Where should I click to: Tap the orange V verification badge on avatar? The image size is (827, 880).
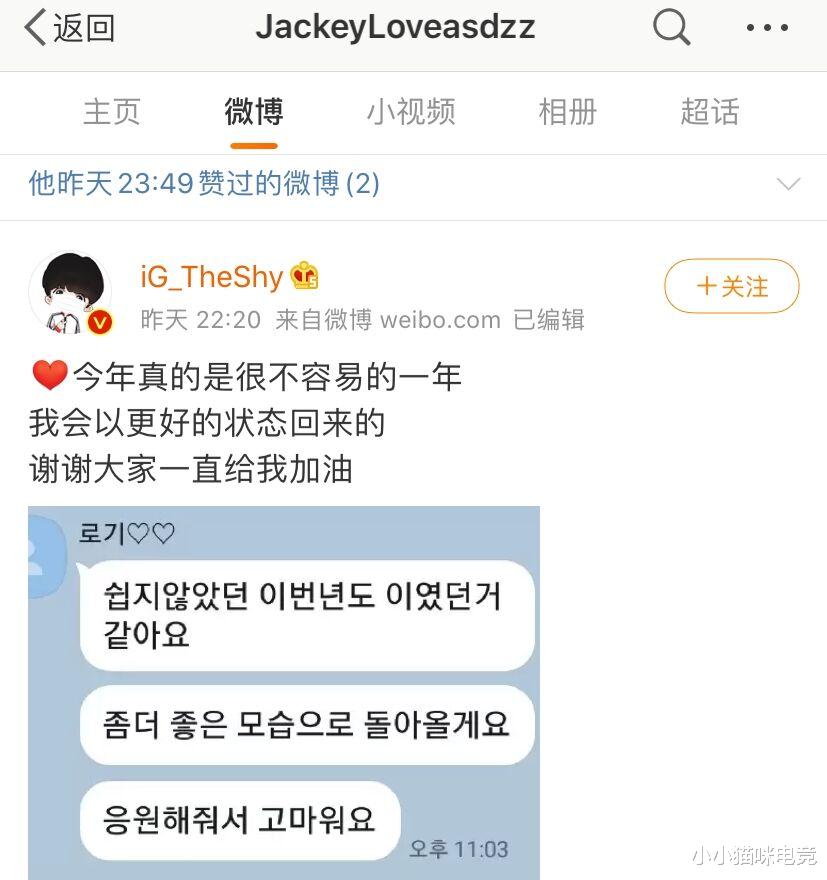(x=100, y=322)
